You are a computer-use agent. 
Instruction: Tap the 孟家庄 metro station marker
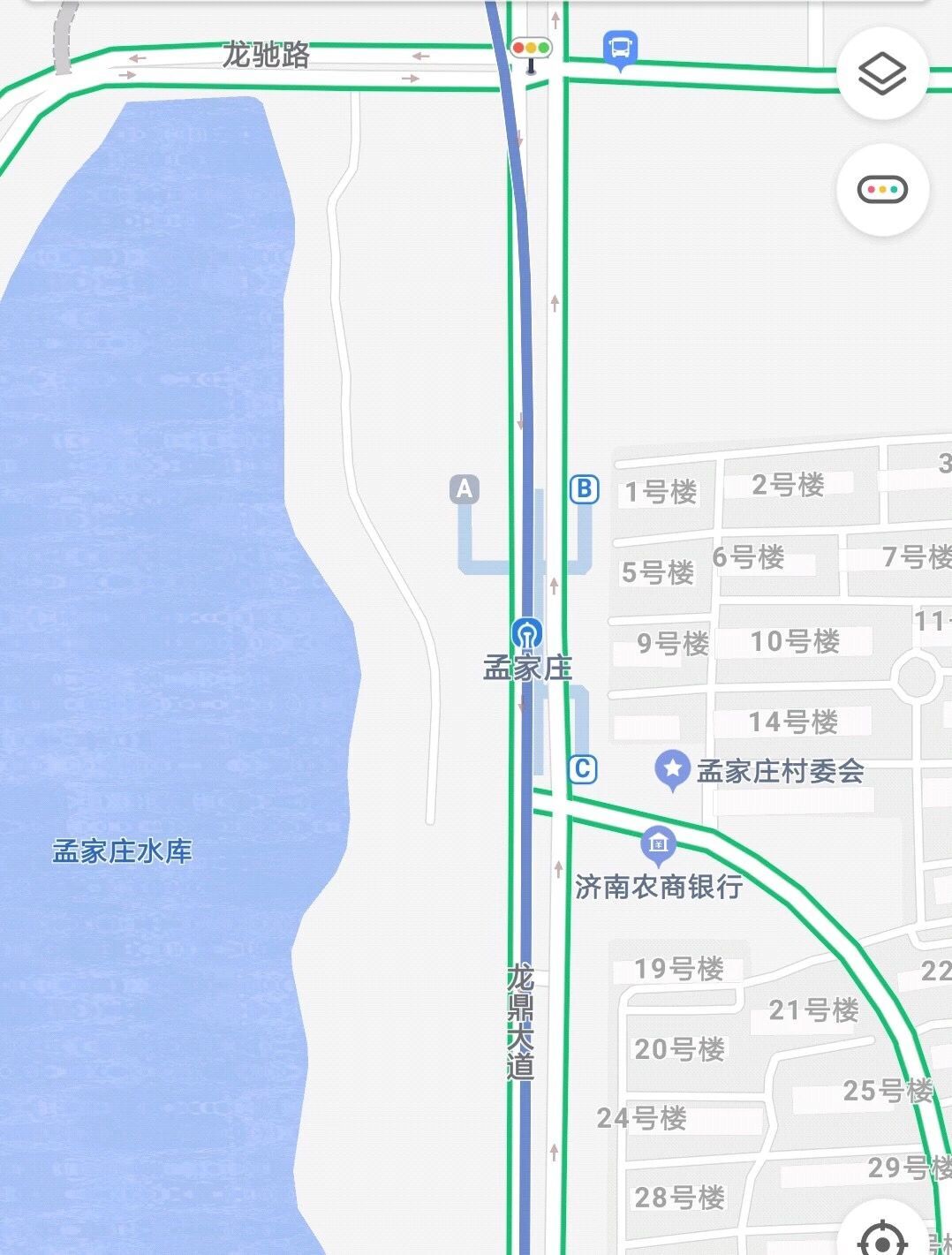[x=526, y=634]
